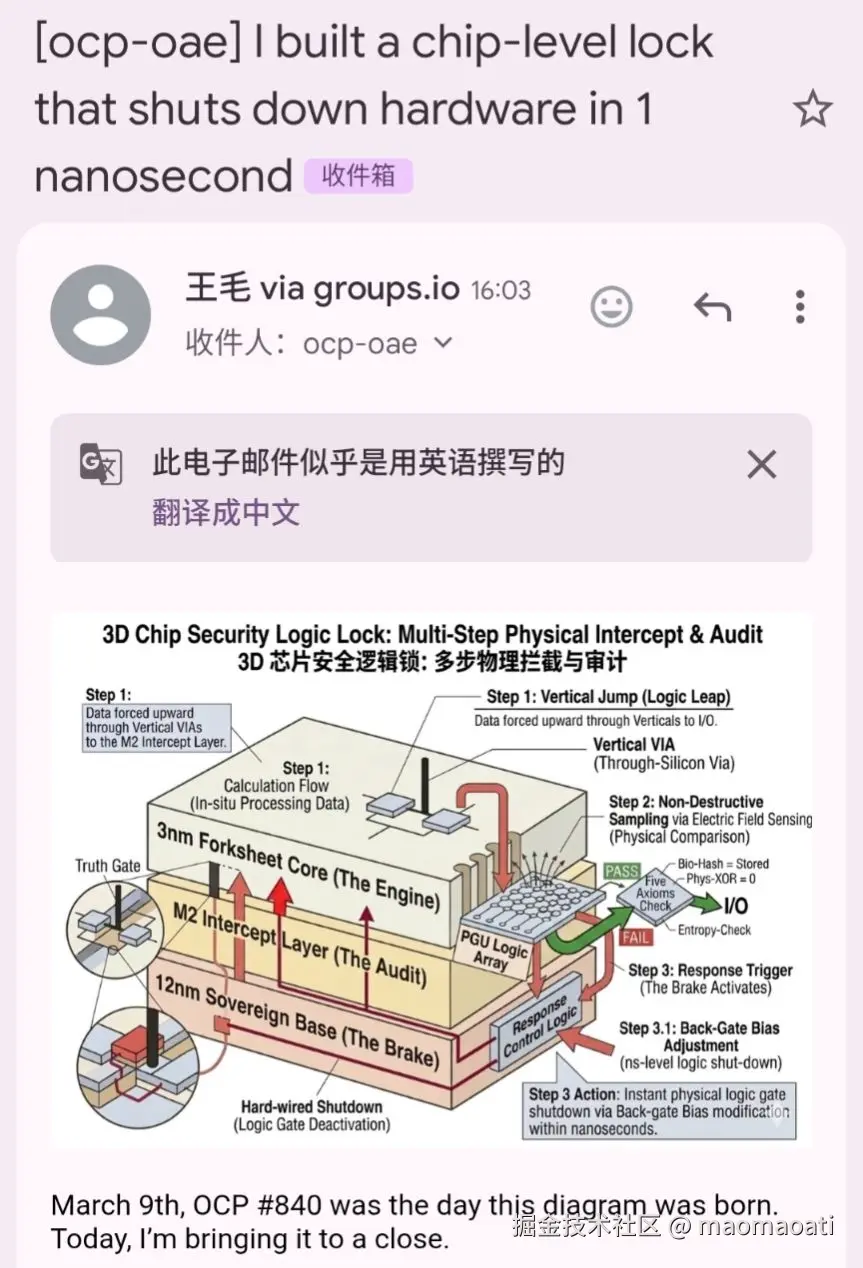
Task: Reply to 王毛's email
Action: click(x=711, y=307)
